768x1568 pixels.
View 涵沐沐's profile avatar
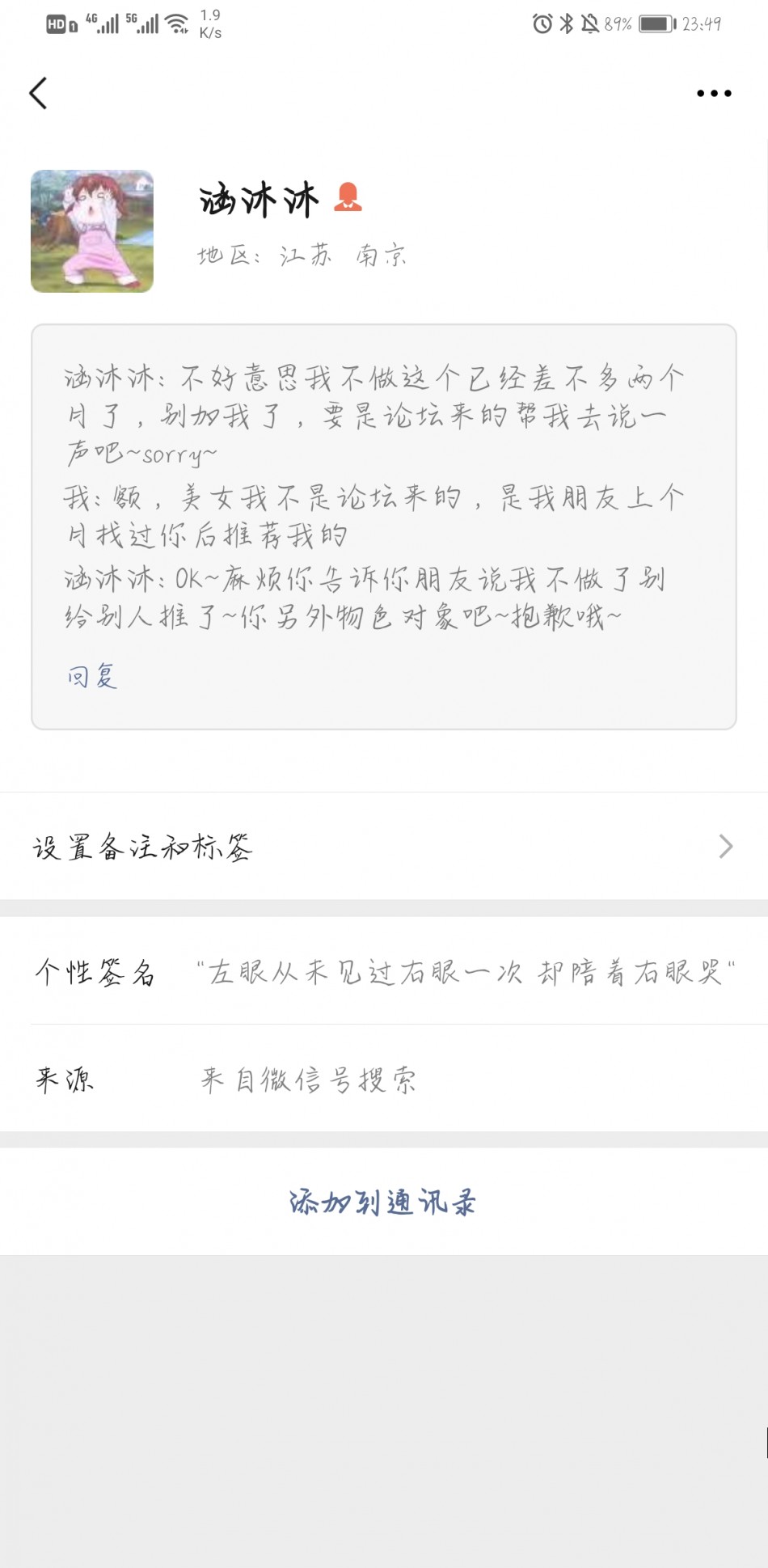[x=92, y=231]
